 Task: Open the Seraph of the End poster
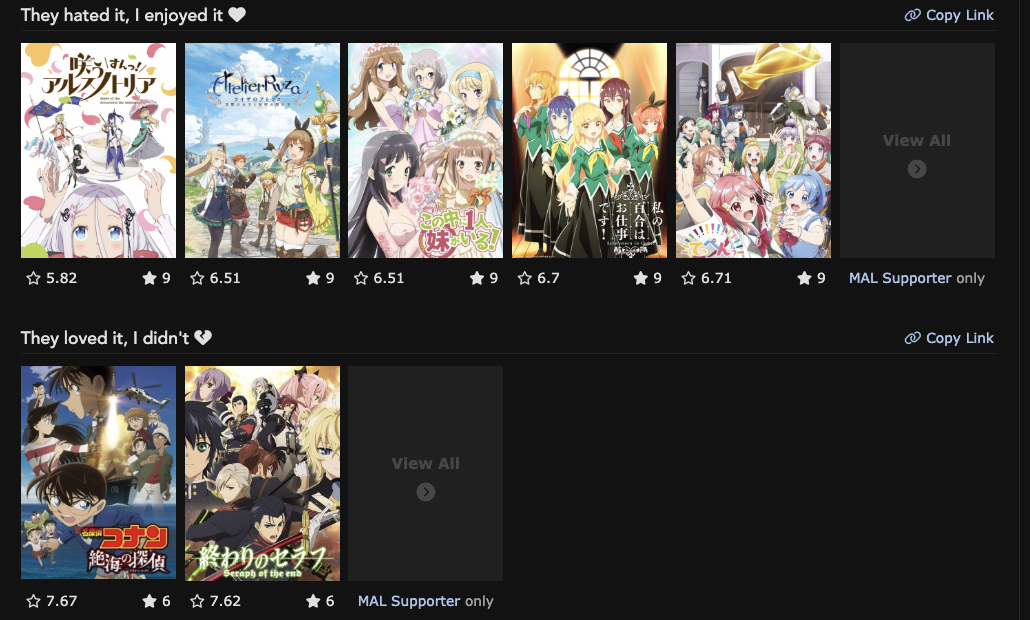tap(262, 473)
